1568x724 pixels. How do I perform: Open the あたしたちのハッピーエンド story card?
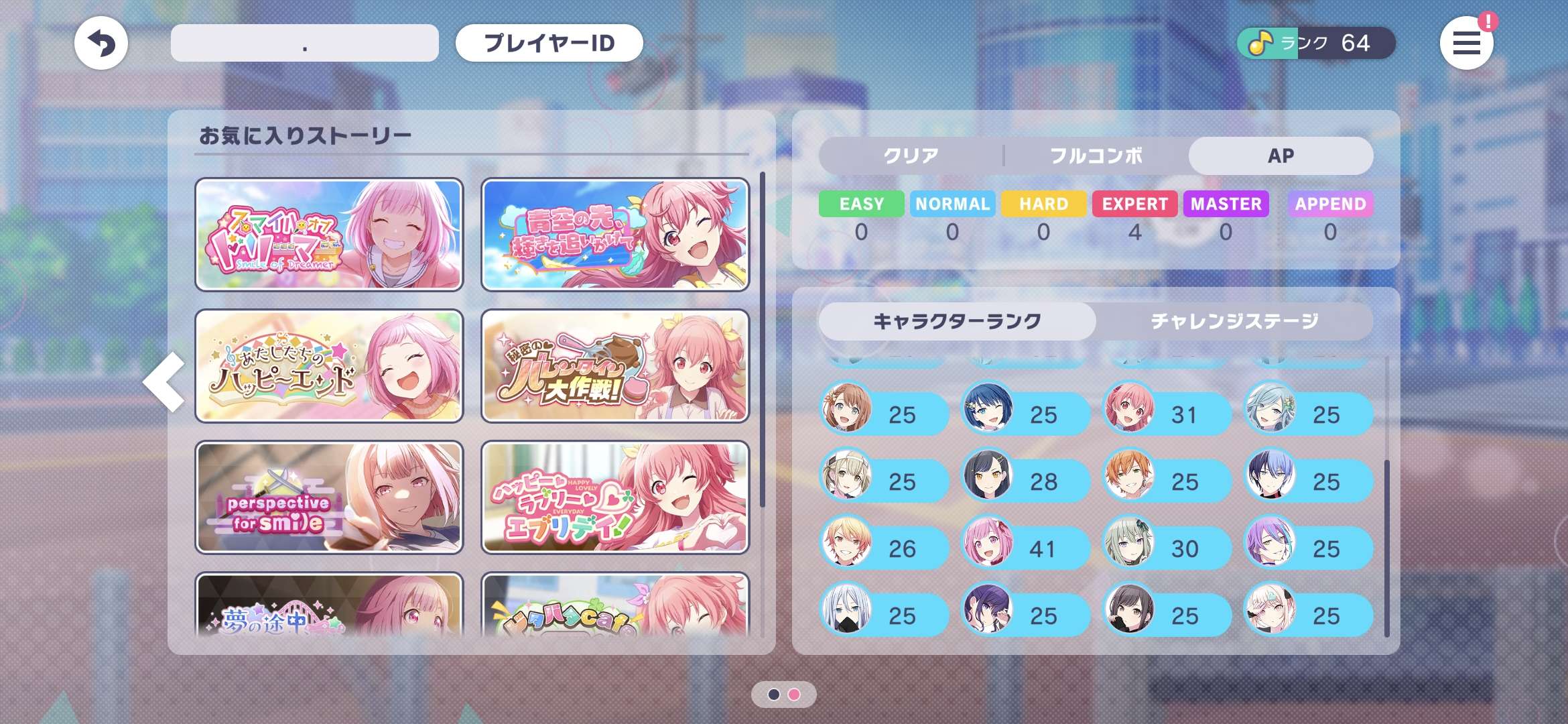(329, 366)
